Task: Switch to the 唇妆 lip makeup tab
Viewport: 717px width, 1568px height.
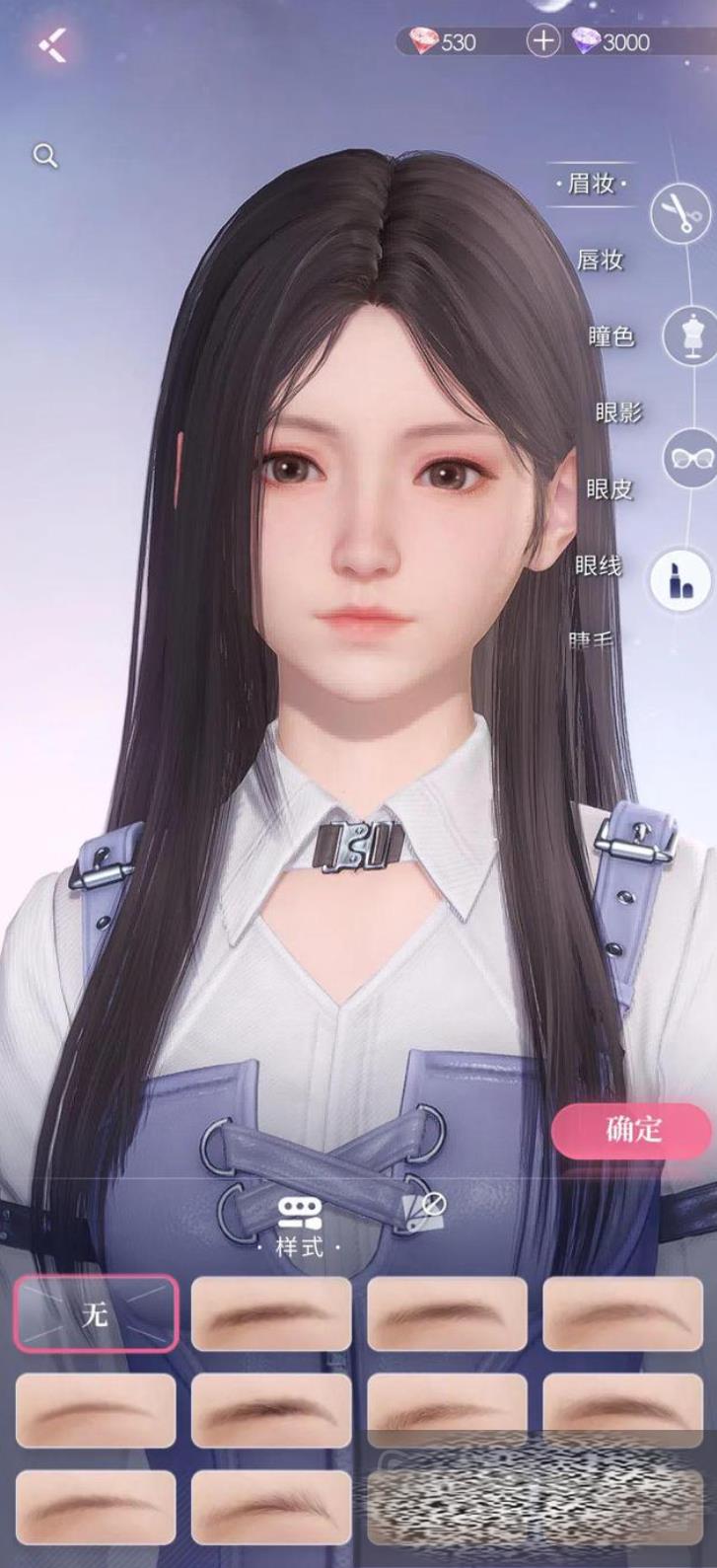Action: (600, 260)
